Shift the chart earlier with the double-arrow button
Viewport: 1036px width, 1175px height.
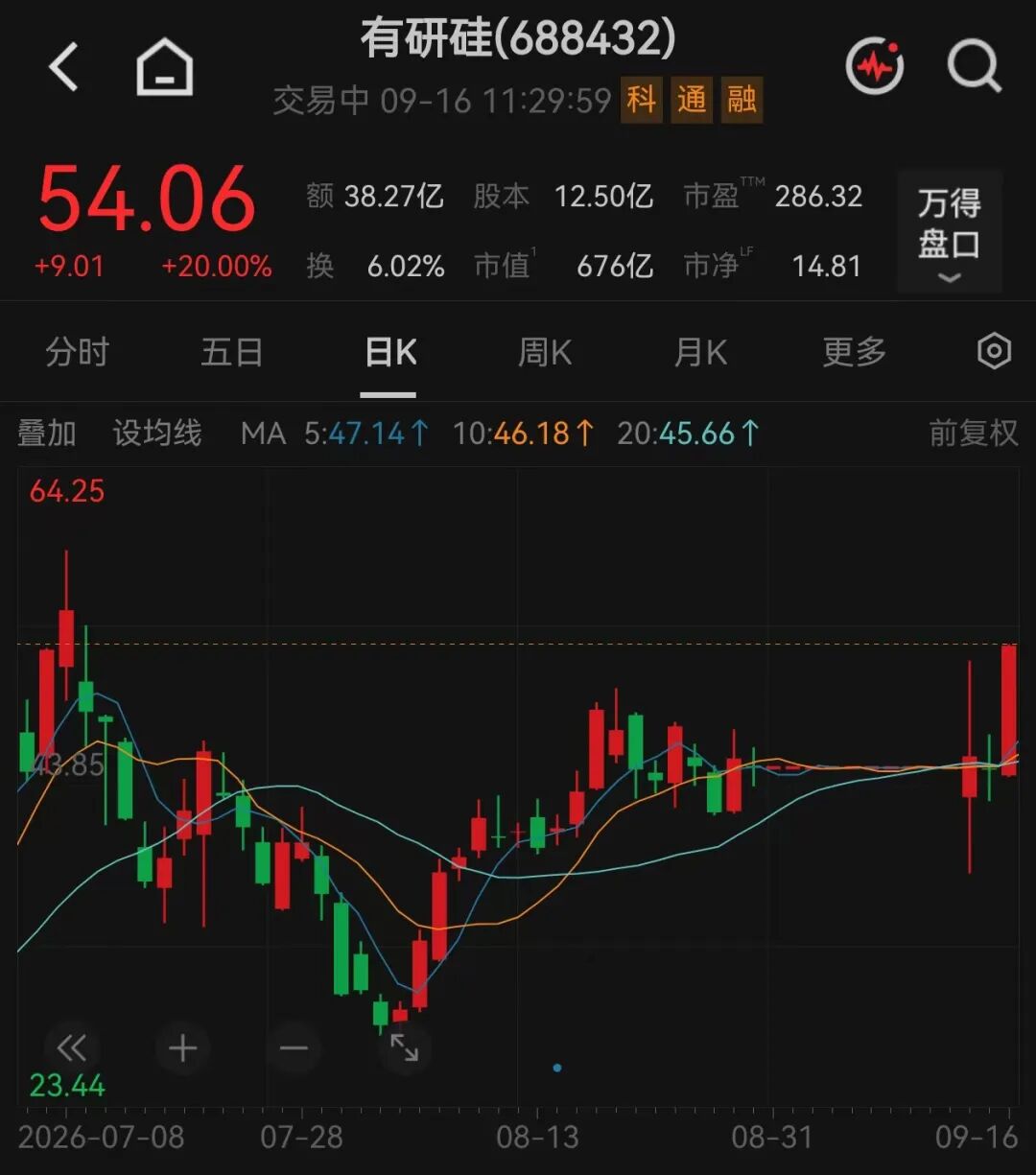click(x=72, y=1047)
